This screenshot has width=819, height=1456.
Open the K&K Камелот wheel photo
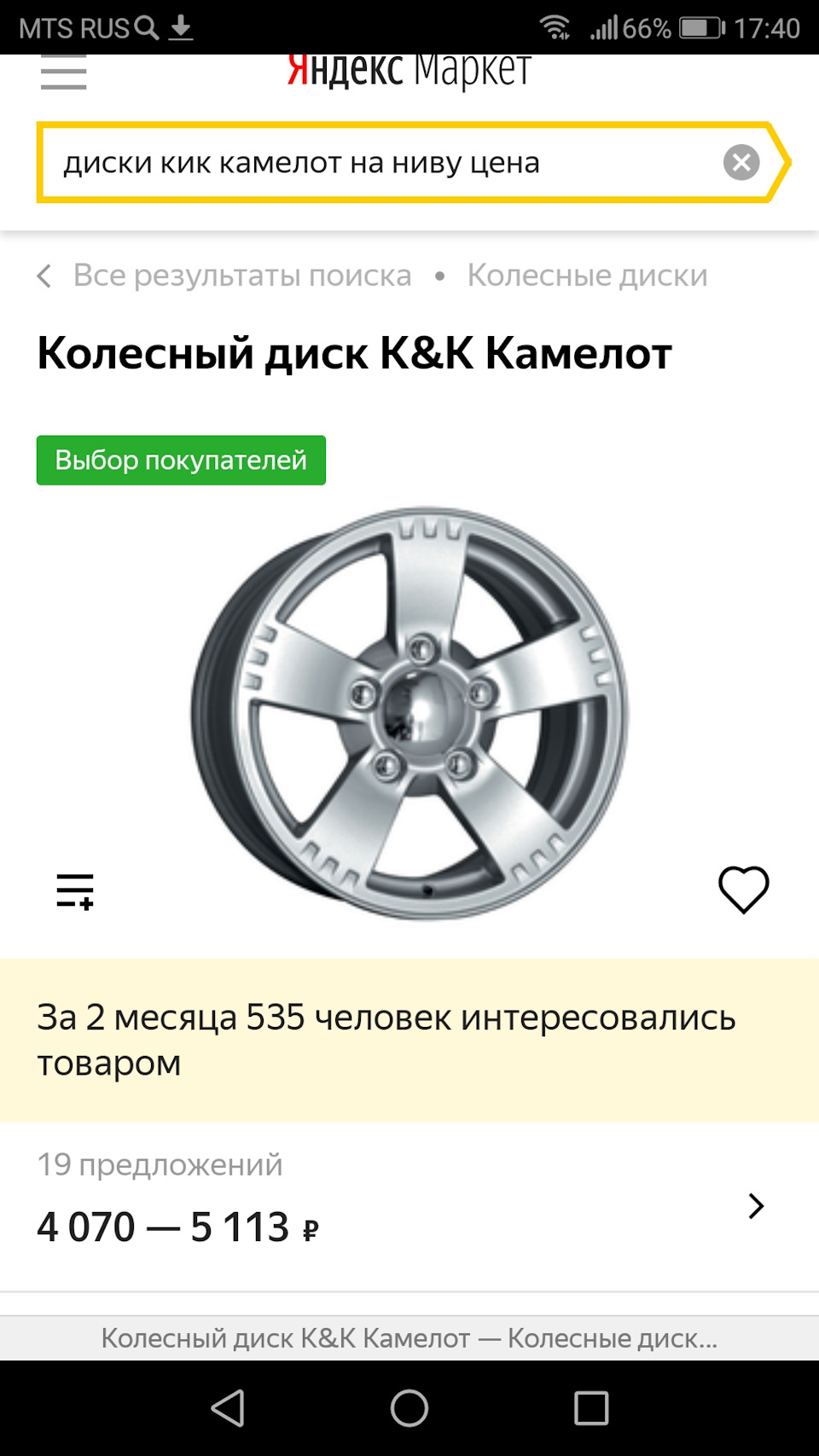tap(409, 713)
